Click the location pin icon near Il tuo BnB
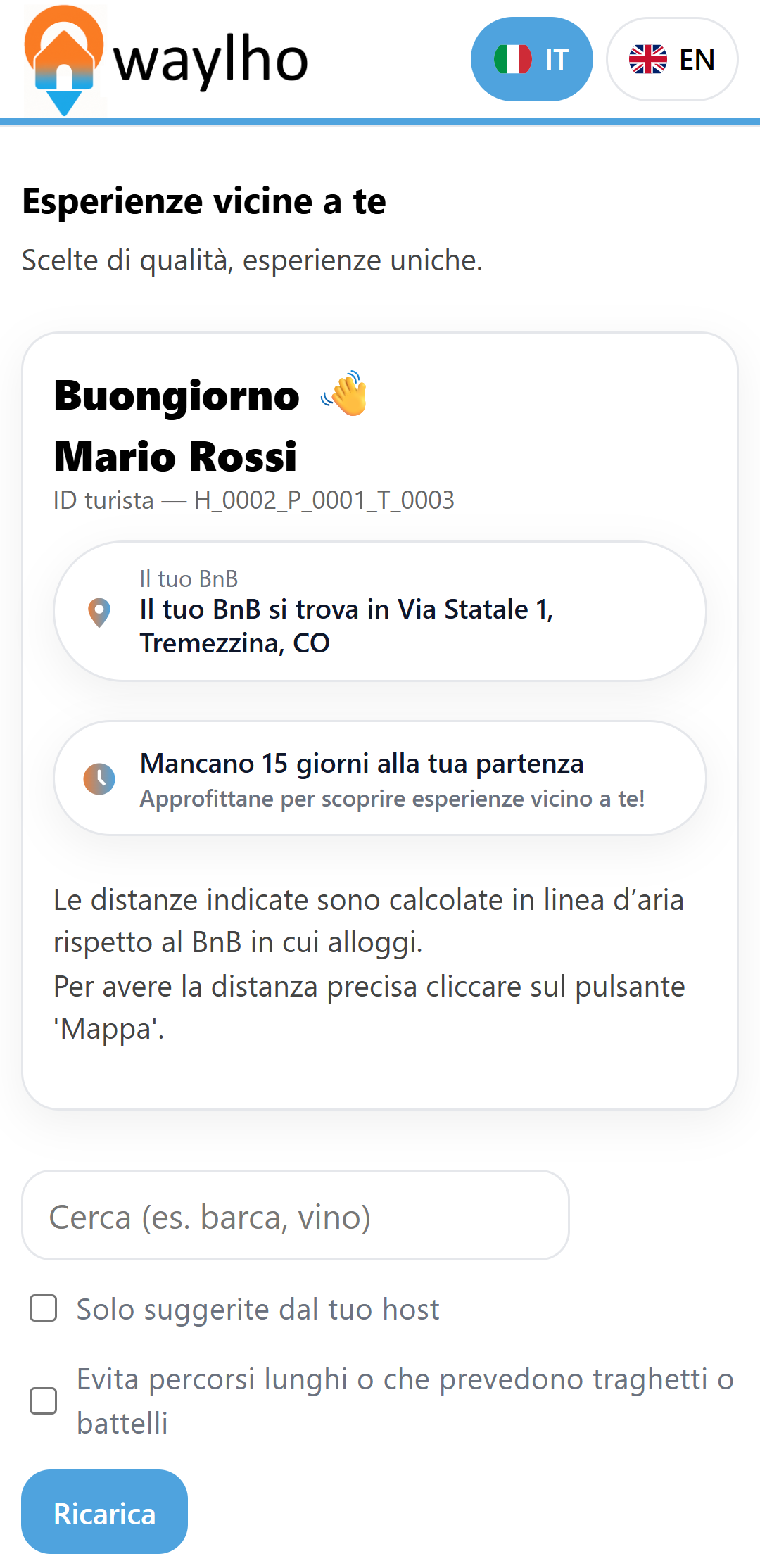The height and width of the screenshot is (1568, 760). point(101,614)
